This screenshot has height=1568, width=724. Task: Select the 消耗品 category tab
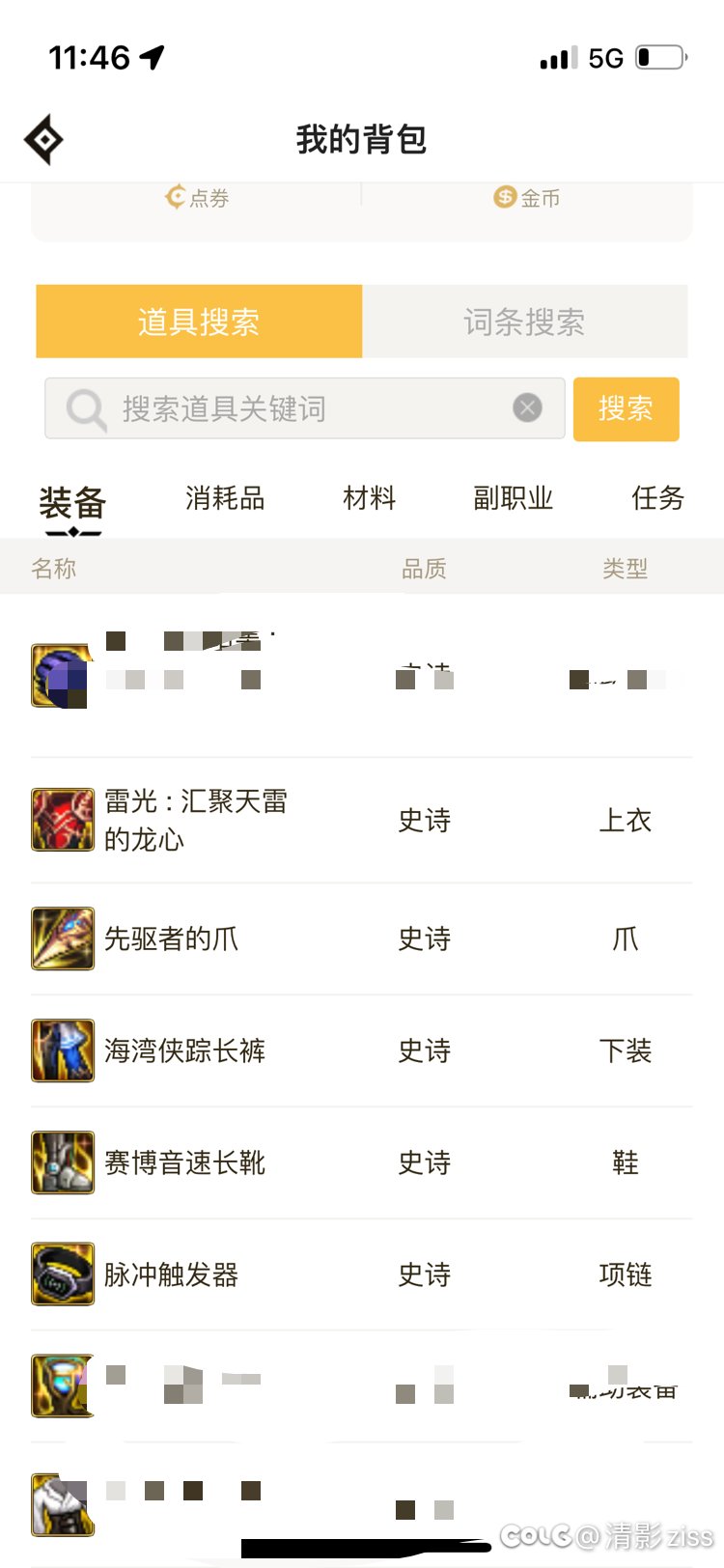point(225,498)
